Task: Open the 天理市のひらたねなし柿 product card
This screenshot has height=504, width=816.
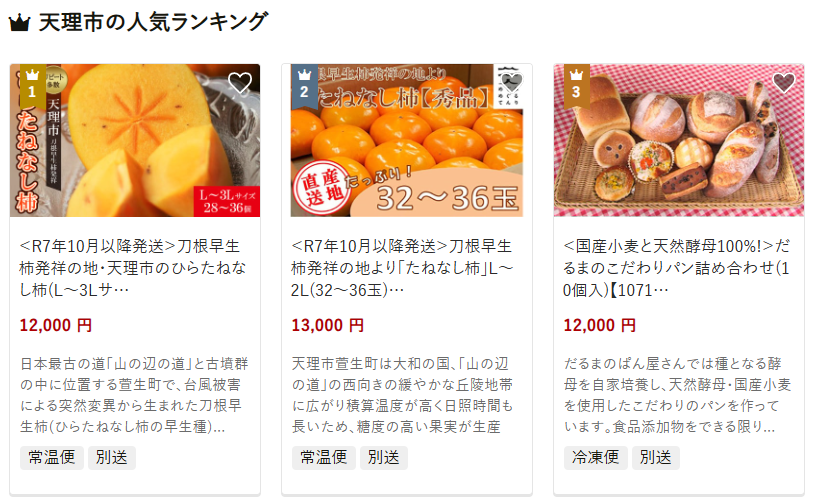Action: tap(134, 268)
